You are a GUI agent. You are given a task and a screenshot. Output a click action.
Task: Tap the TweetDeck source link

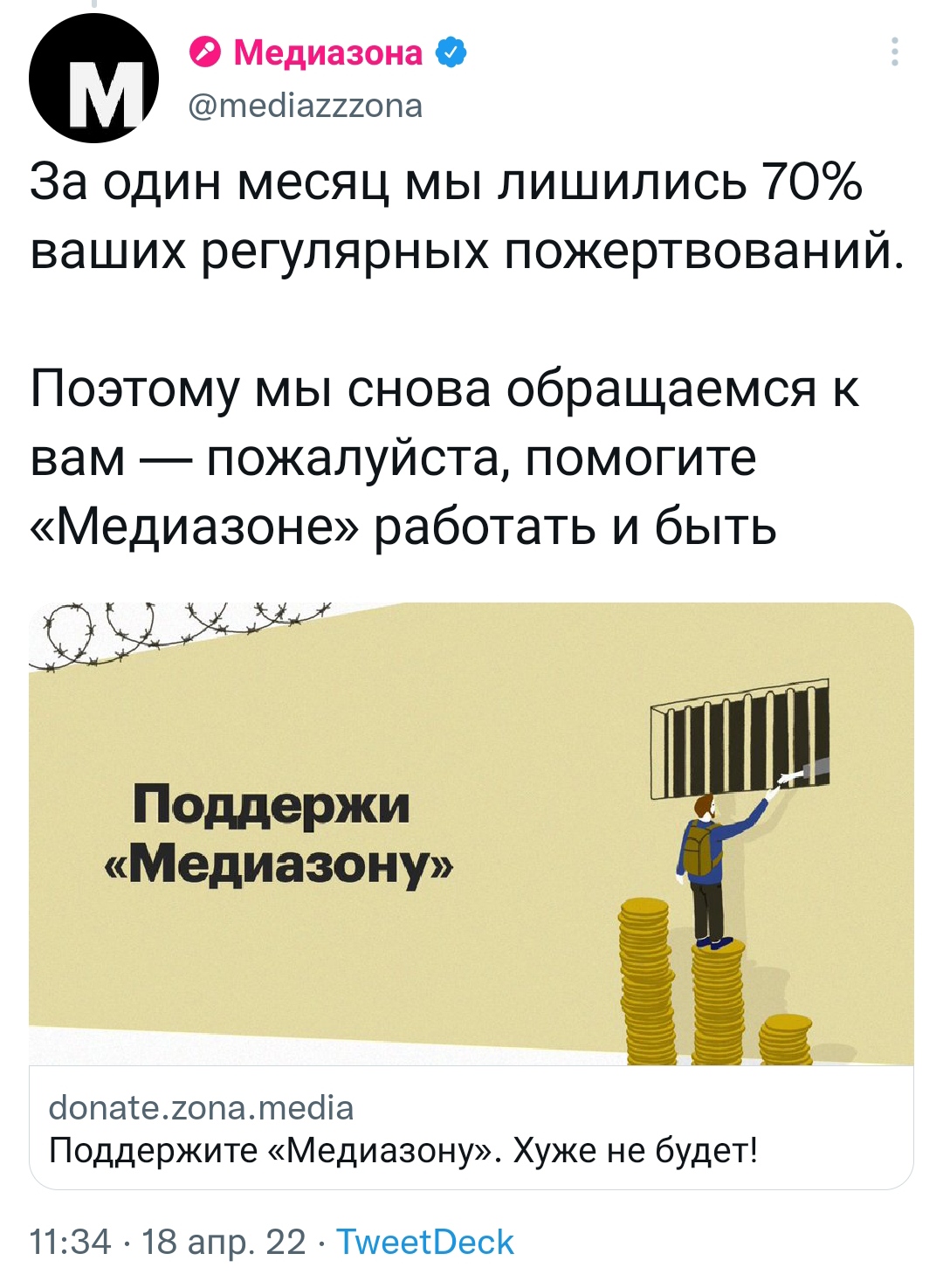pos(425,1242)
